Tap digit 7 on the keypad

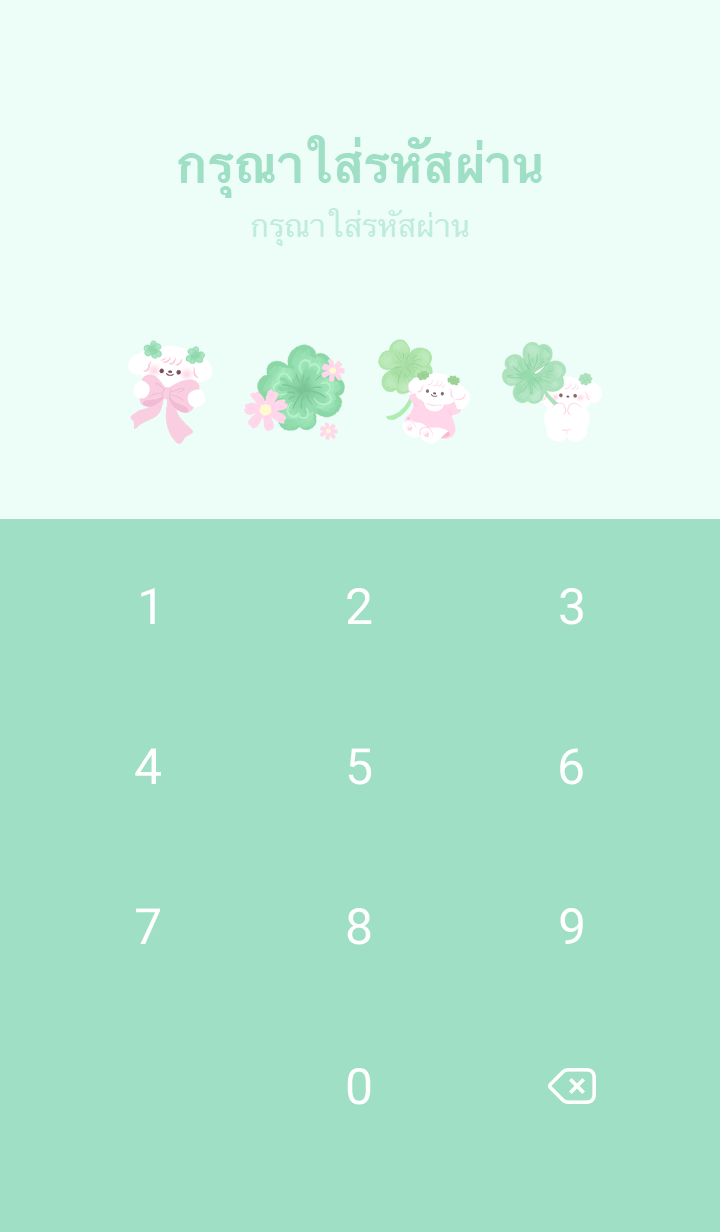[148, 927]
